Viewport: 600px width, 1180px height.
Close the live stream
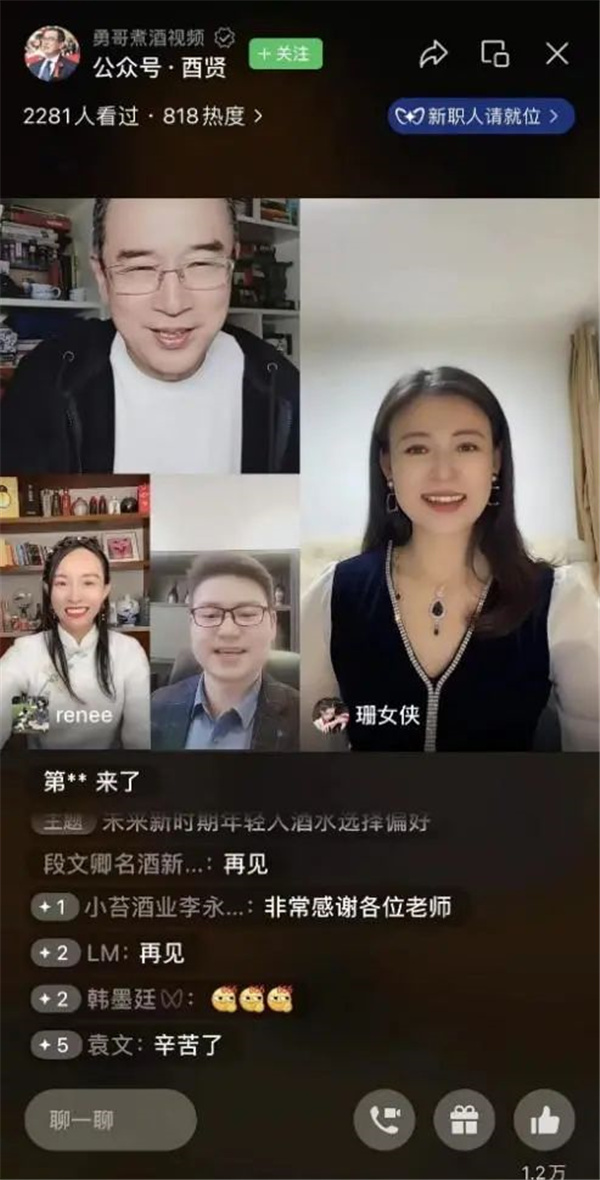[557, 54]
